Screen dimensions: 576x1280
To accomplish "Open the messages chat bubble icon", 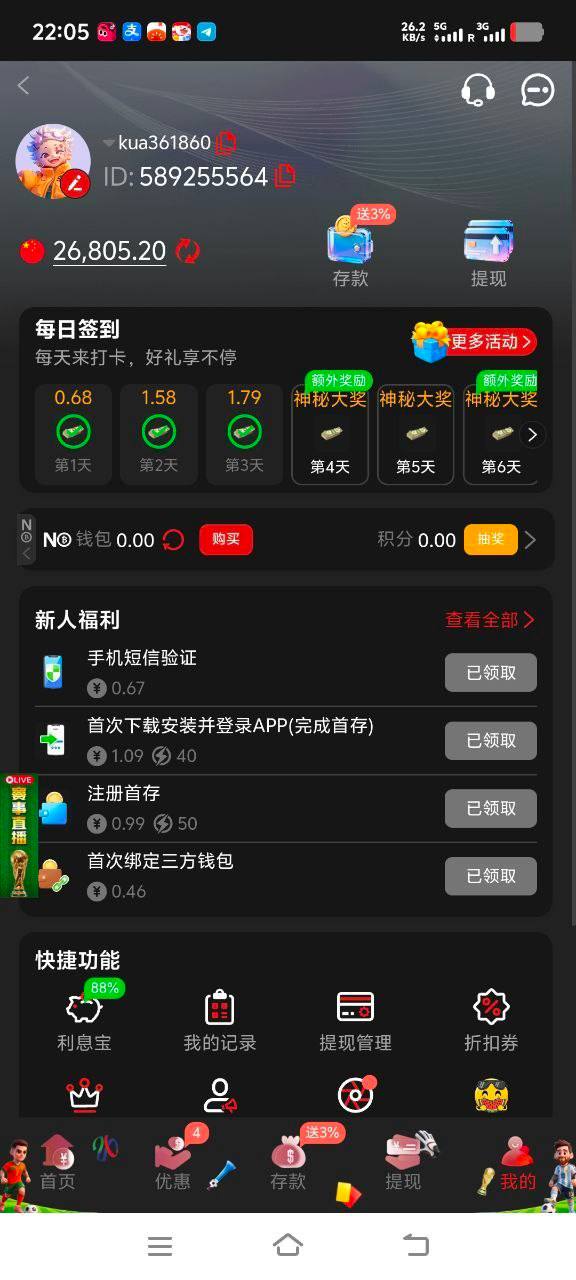I will pyautogui.click(x=538, y=90).
